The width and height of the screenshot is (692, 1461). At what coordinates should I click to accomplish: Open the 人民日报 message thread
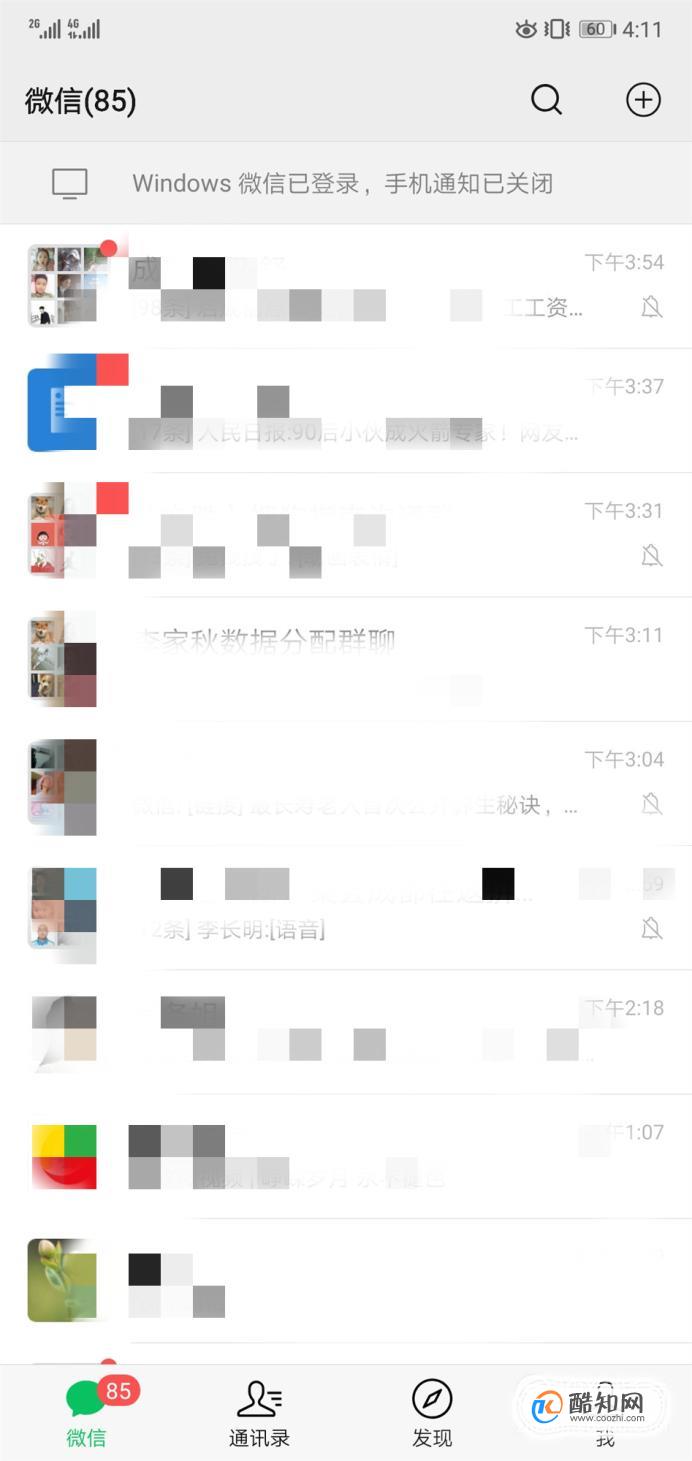pos(345,411)
